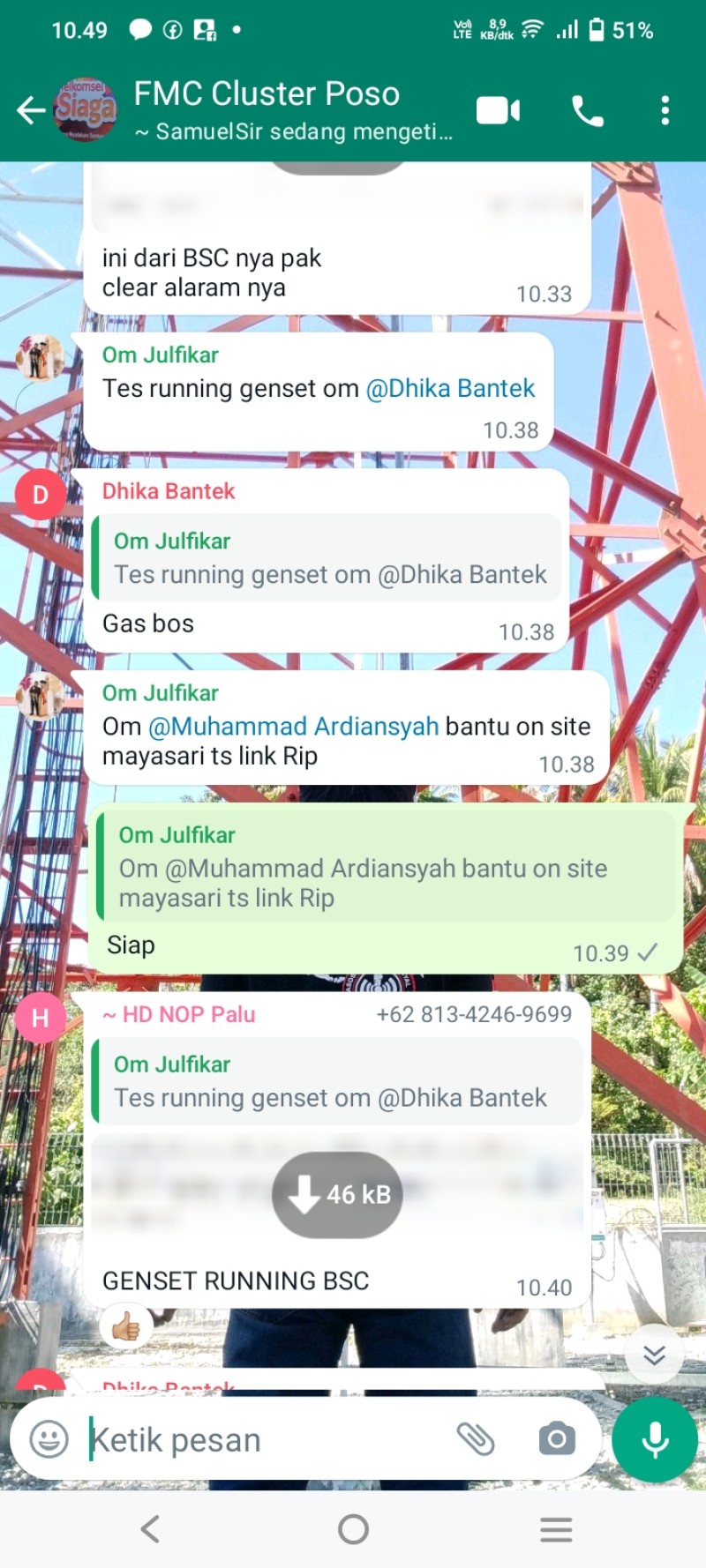Viewport: 706px width, 1568px height.
Task: Open the emoji picker
Action: click(x=49, y=1439)
